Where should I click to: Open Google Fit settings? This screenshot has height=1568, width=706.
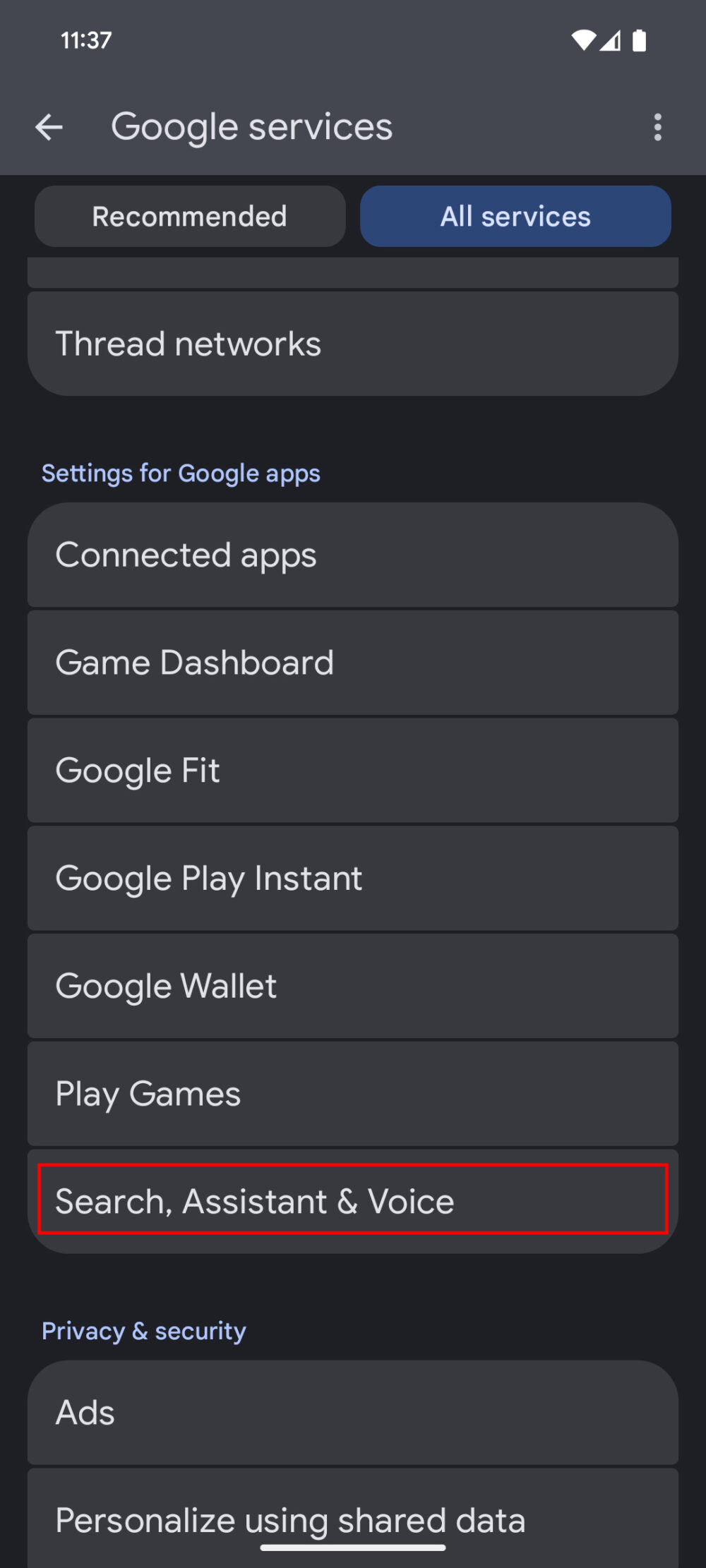point(353,770)
